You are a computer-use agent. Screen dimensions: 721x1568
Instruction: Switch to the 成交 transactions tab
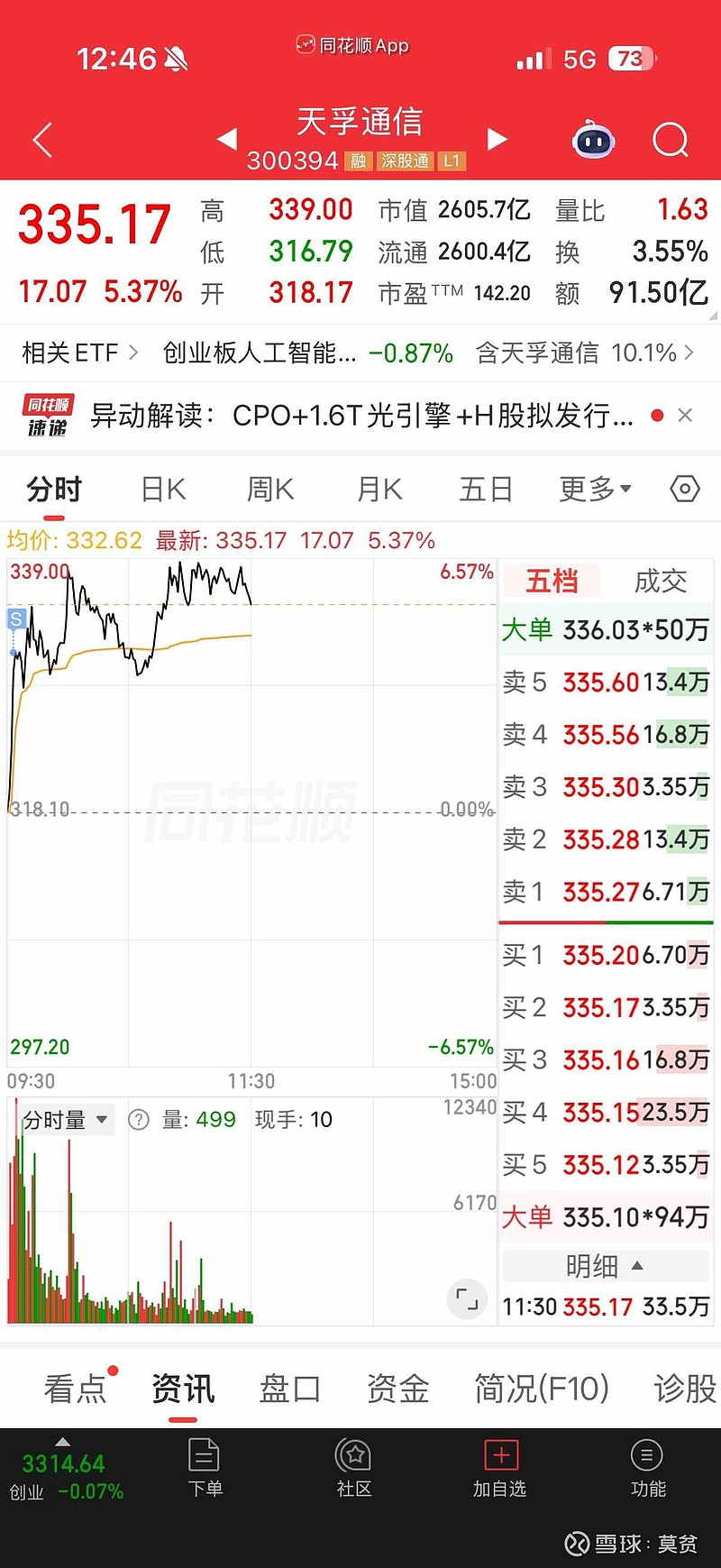click(x=659, y=581)
